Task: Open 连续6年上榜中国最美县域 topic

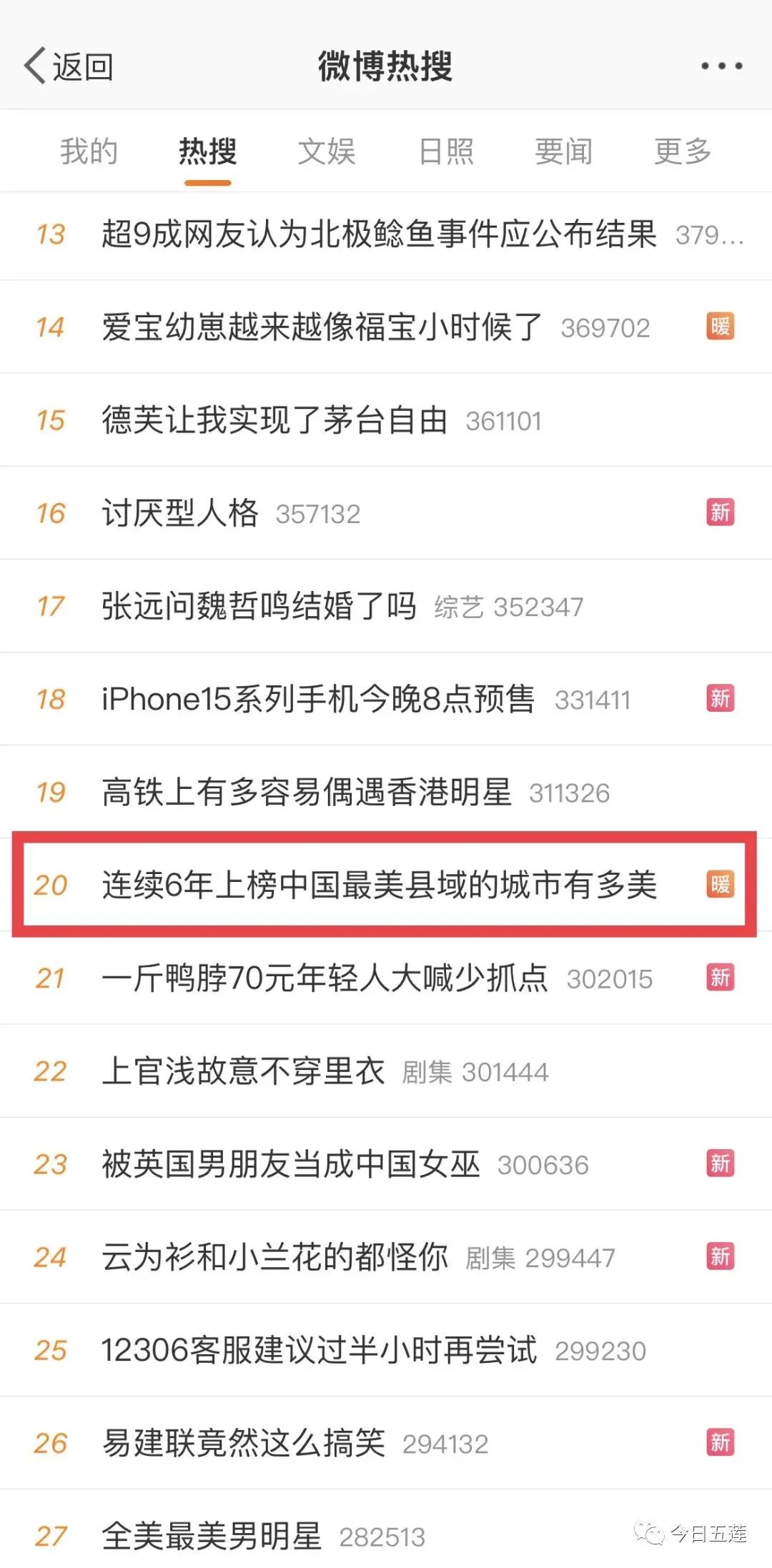Action: click(379, 885)
